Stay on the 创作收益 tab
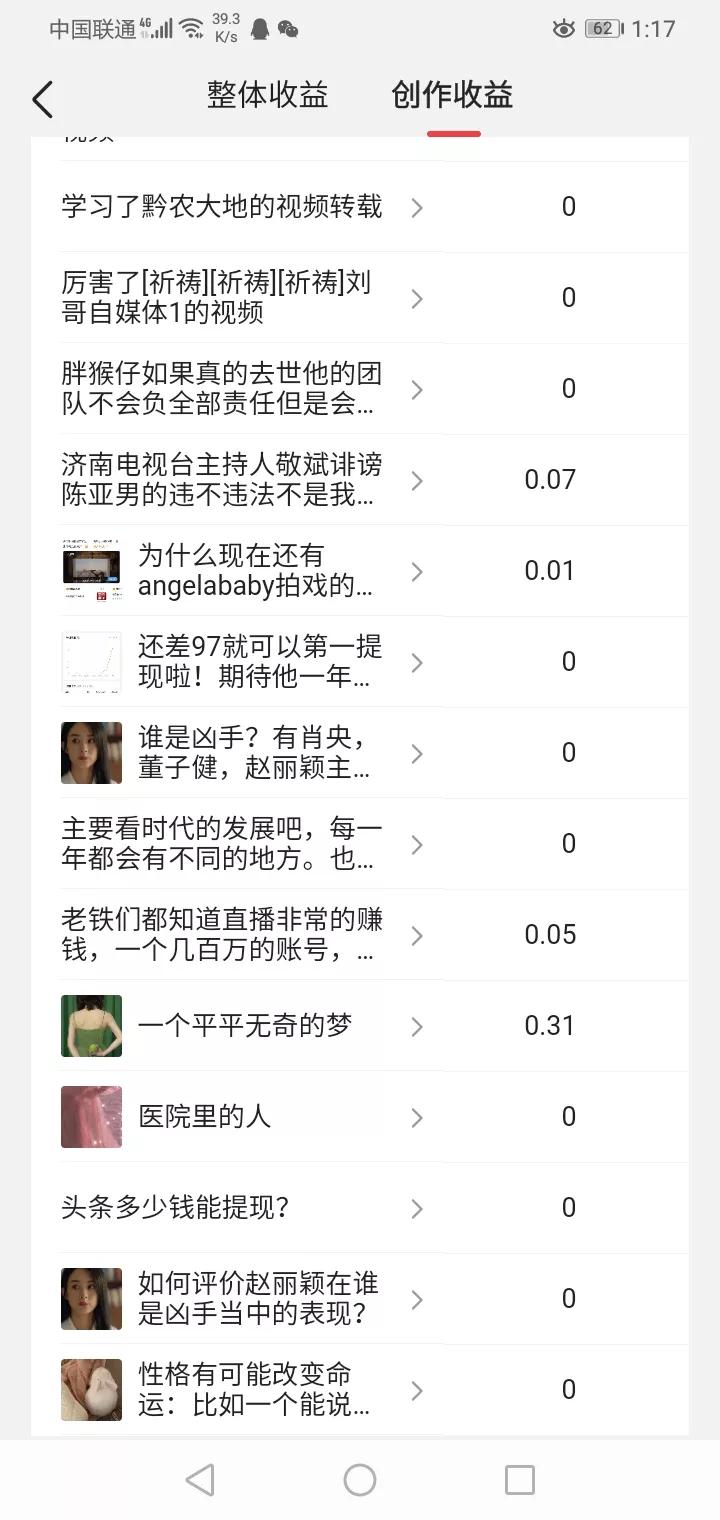 (452, 96)
